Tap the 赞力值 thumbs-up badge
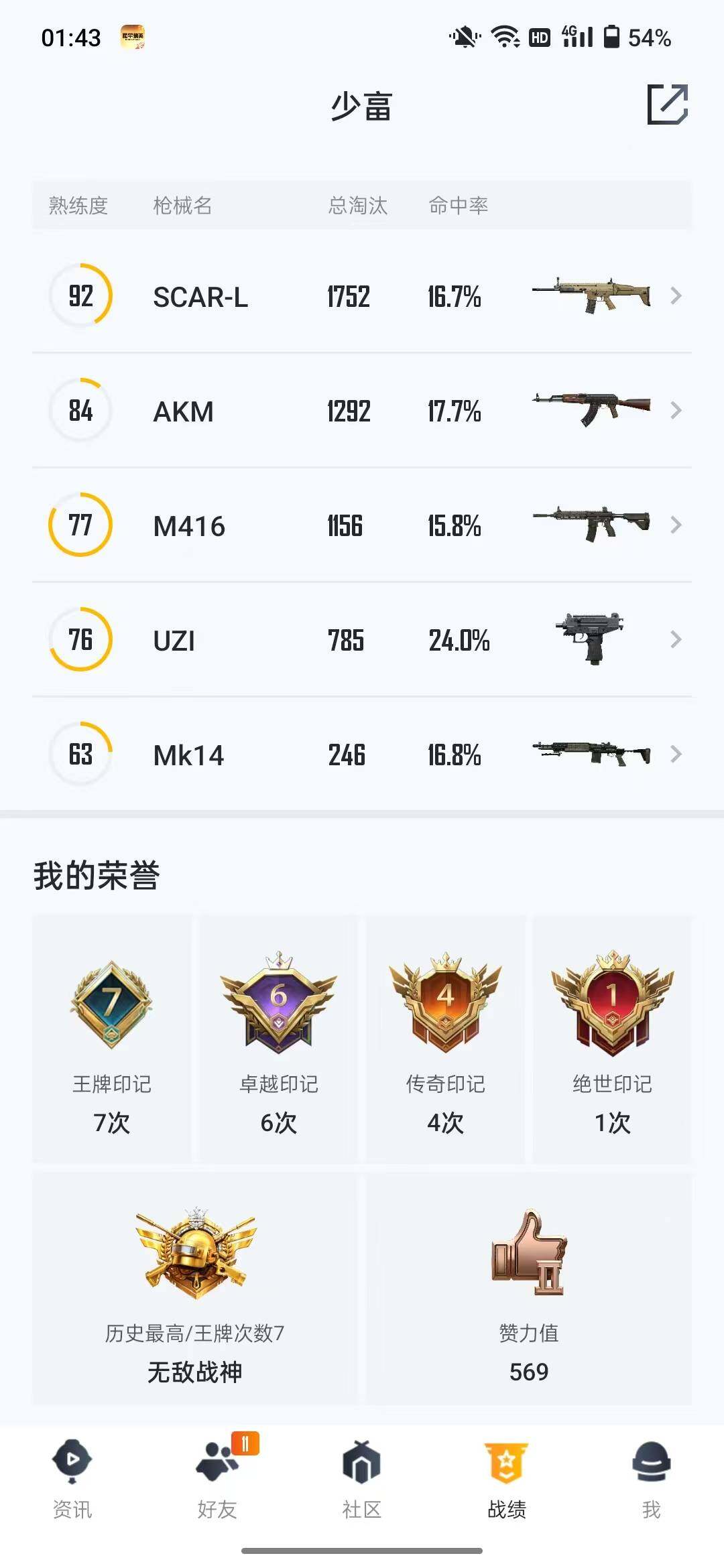This screenshot has width=724, height=1568. tap(530, 1258)
